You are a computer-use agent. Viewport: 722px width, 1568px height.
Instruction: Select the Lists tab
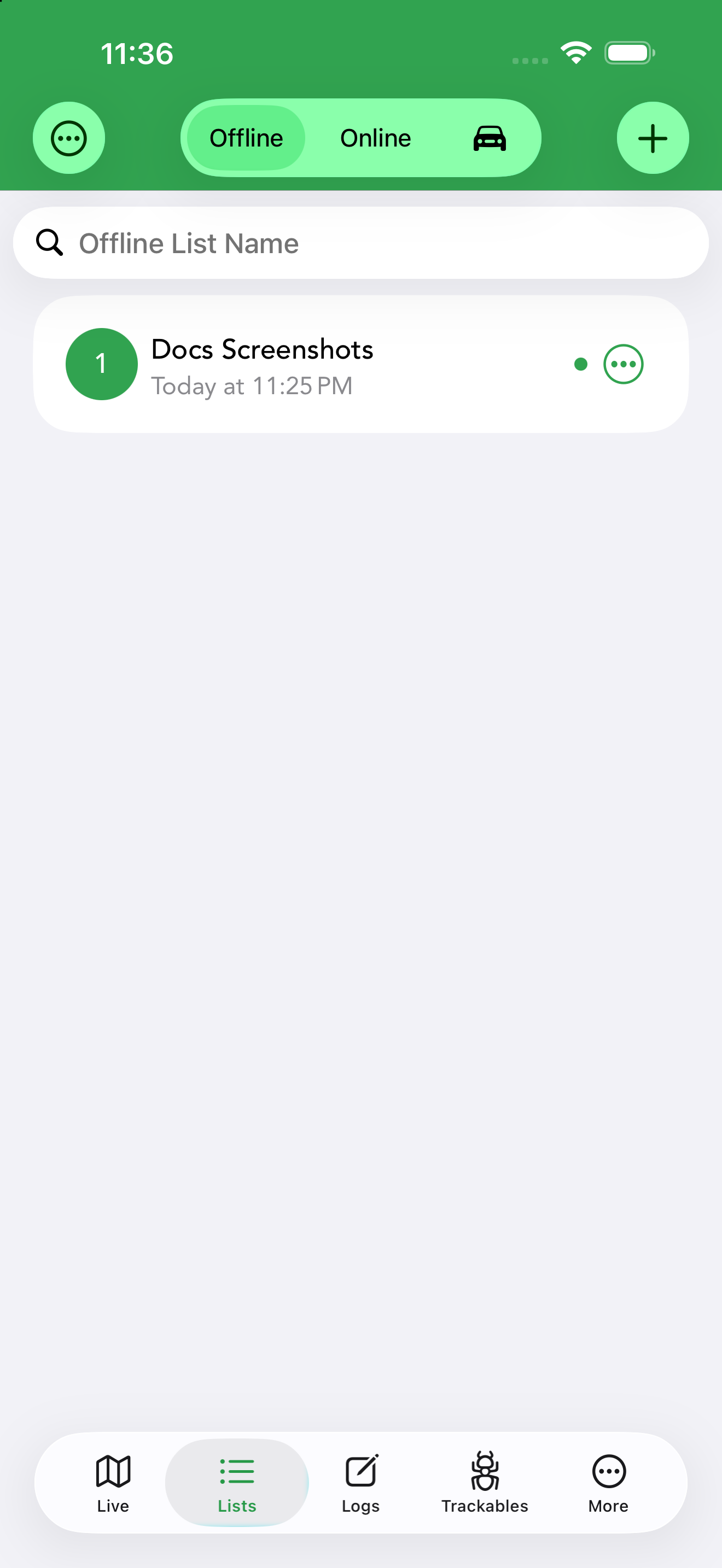(x=237, y=1483)
